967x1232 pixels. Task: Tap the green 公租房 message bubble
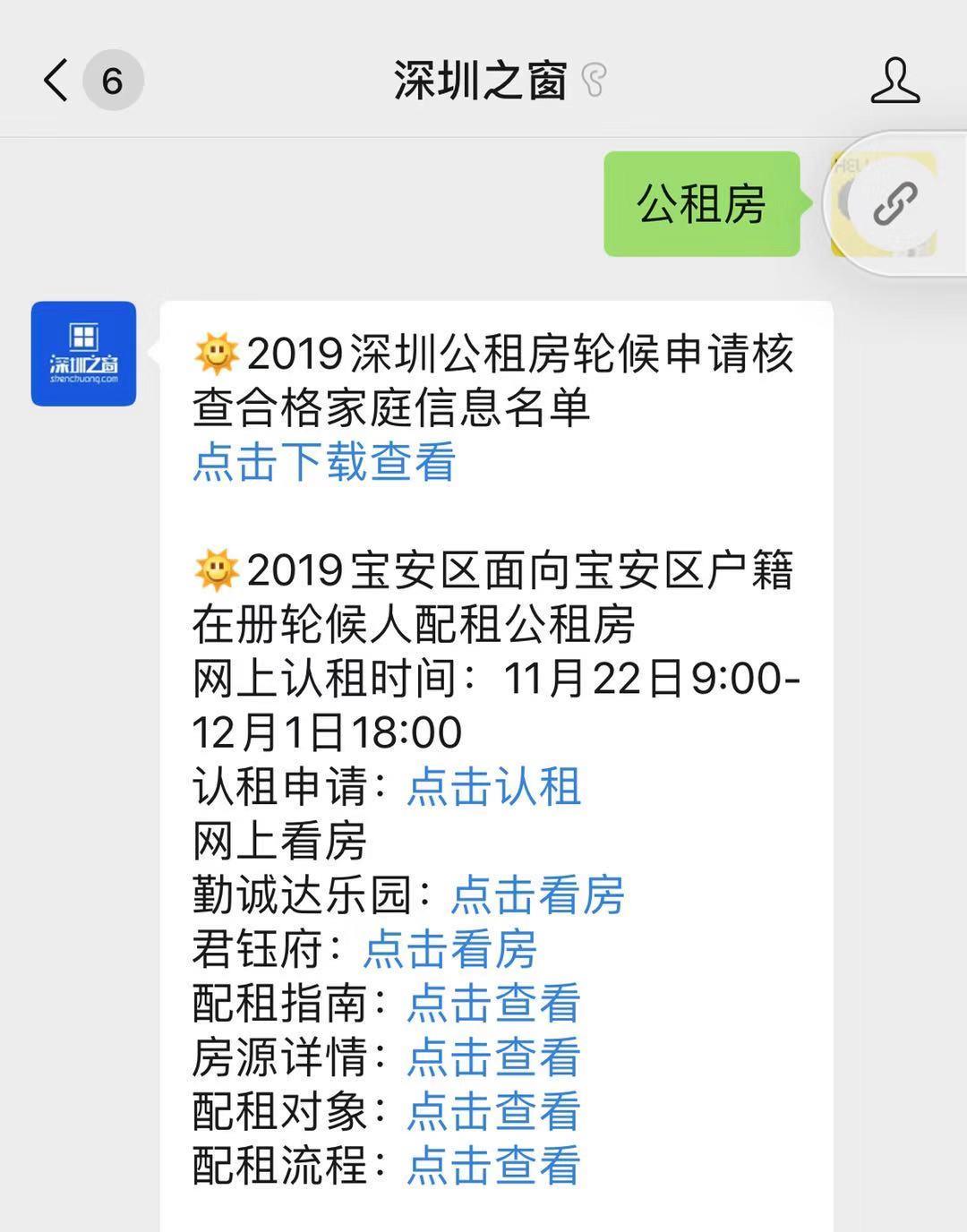click(x=703, y=204)
